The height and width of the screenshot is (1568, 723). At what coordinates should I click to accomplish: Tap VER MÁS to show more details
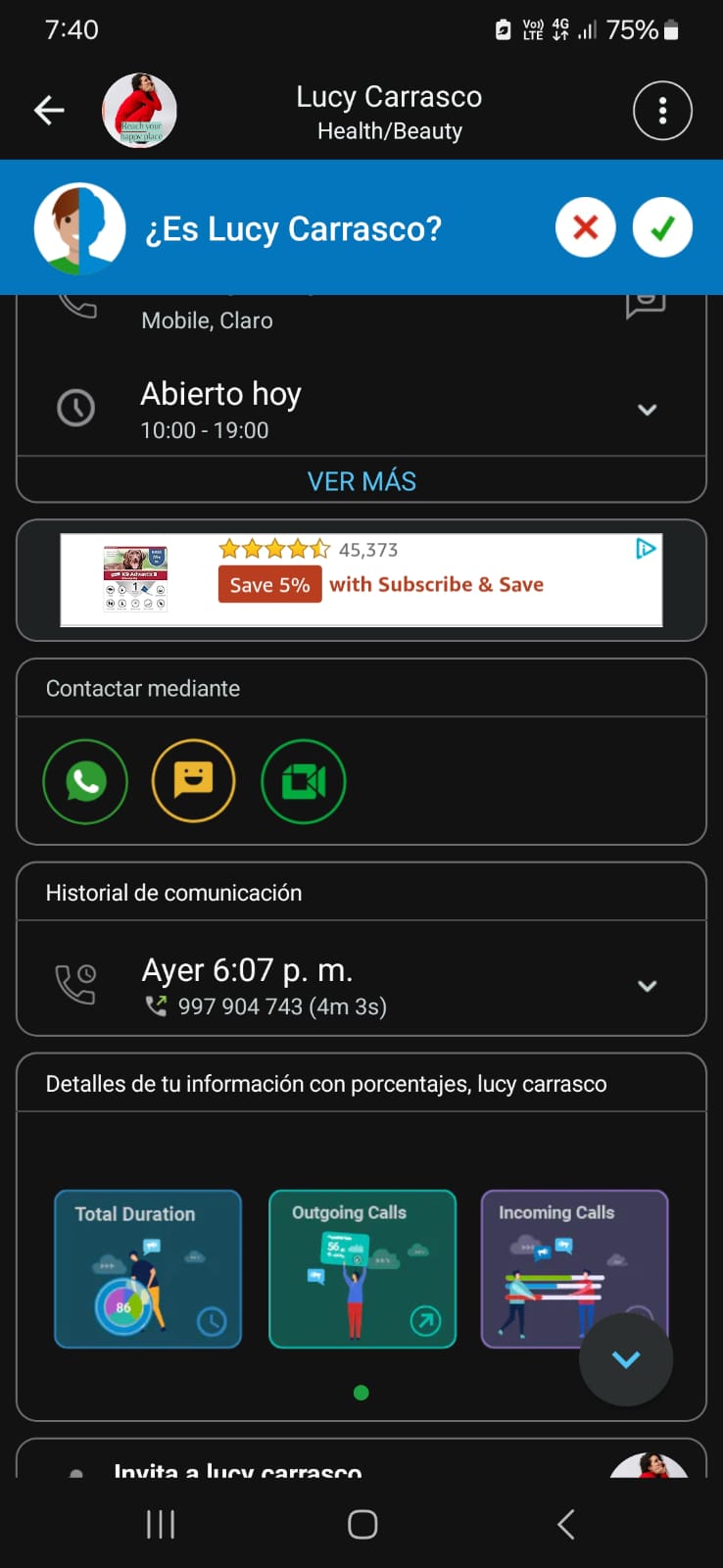[x=361, y=481]
